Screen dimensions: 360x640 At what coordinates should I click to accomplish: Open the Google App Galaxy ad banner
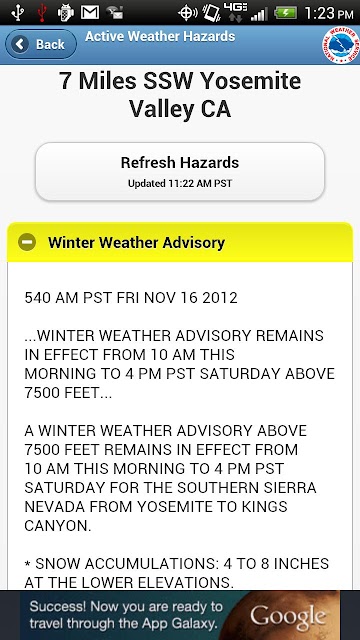[x=180, y=615]
